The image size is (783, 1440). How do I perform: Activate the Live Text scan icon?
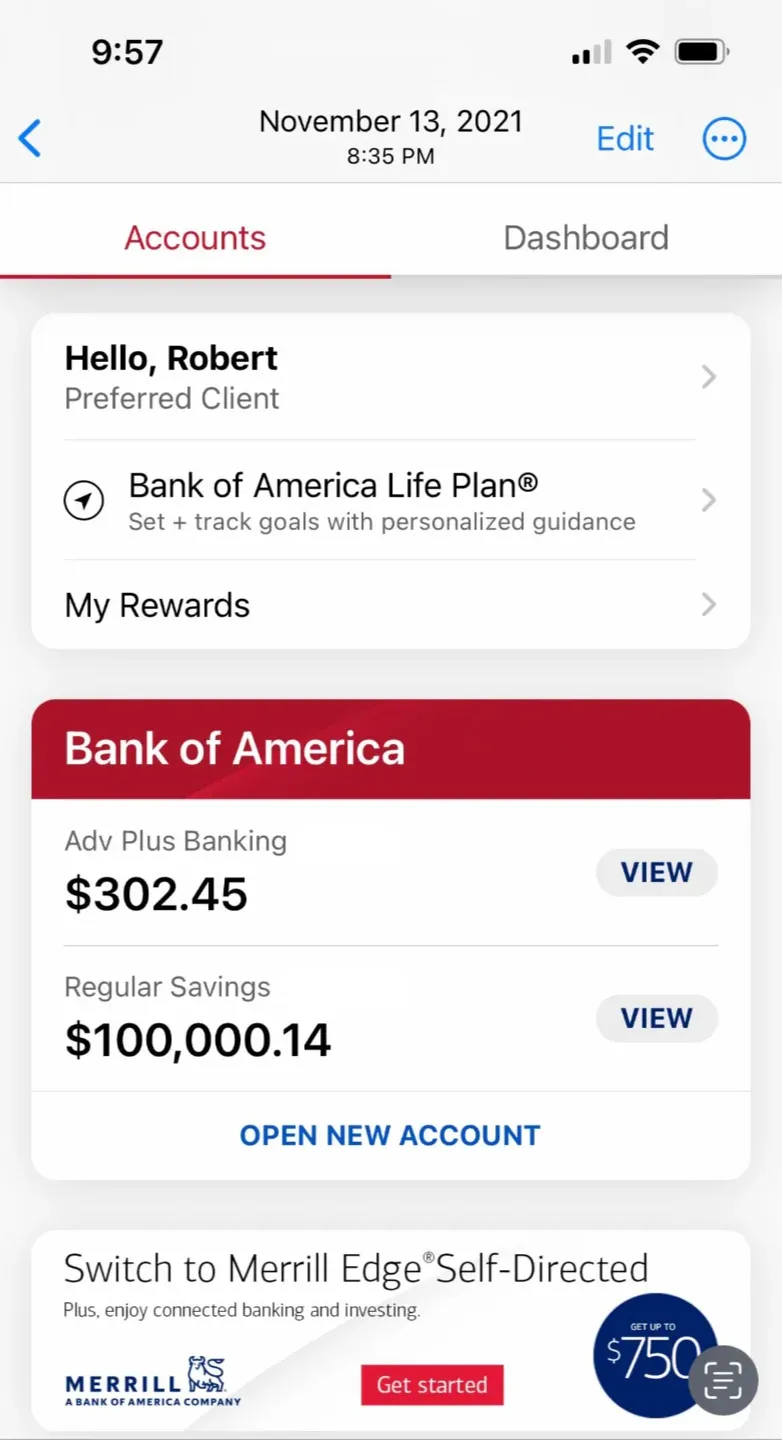[723, 1380]
